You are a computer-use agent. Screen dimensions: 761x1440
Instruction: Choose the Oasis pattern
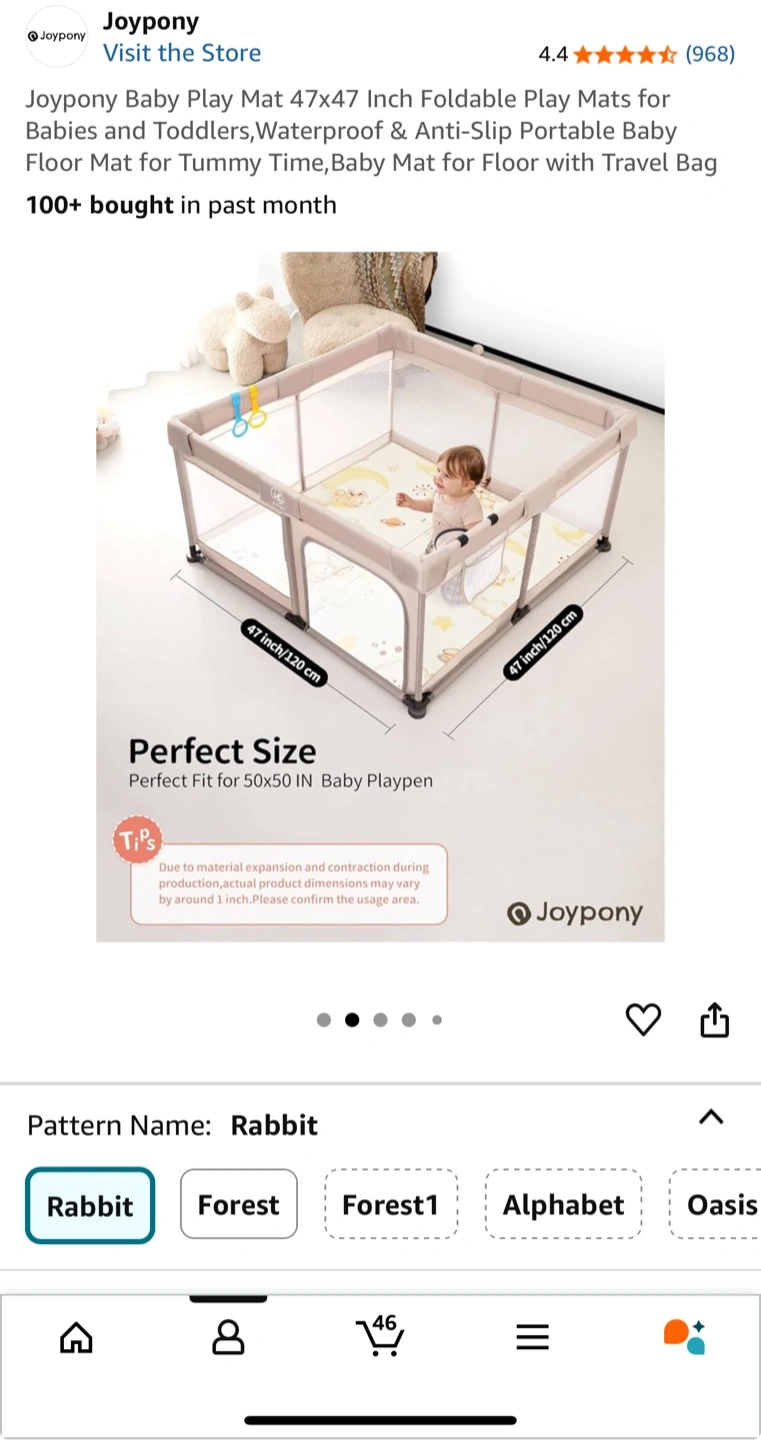coord(716,1204)
